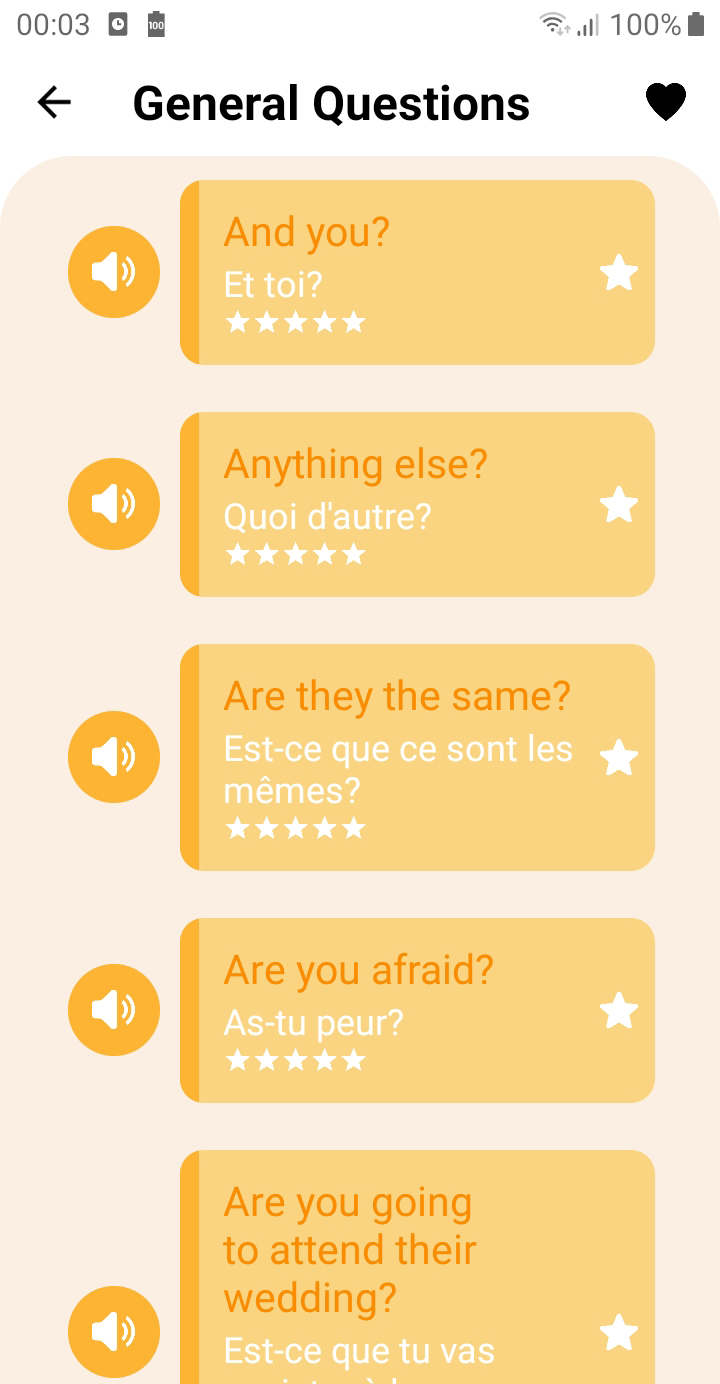The width and height of the screenshot is (720, 1384).
Task: Mark "Are they the same?" as favorite
Action: [x=619, y=758]
